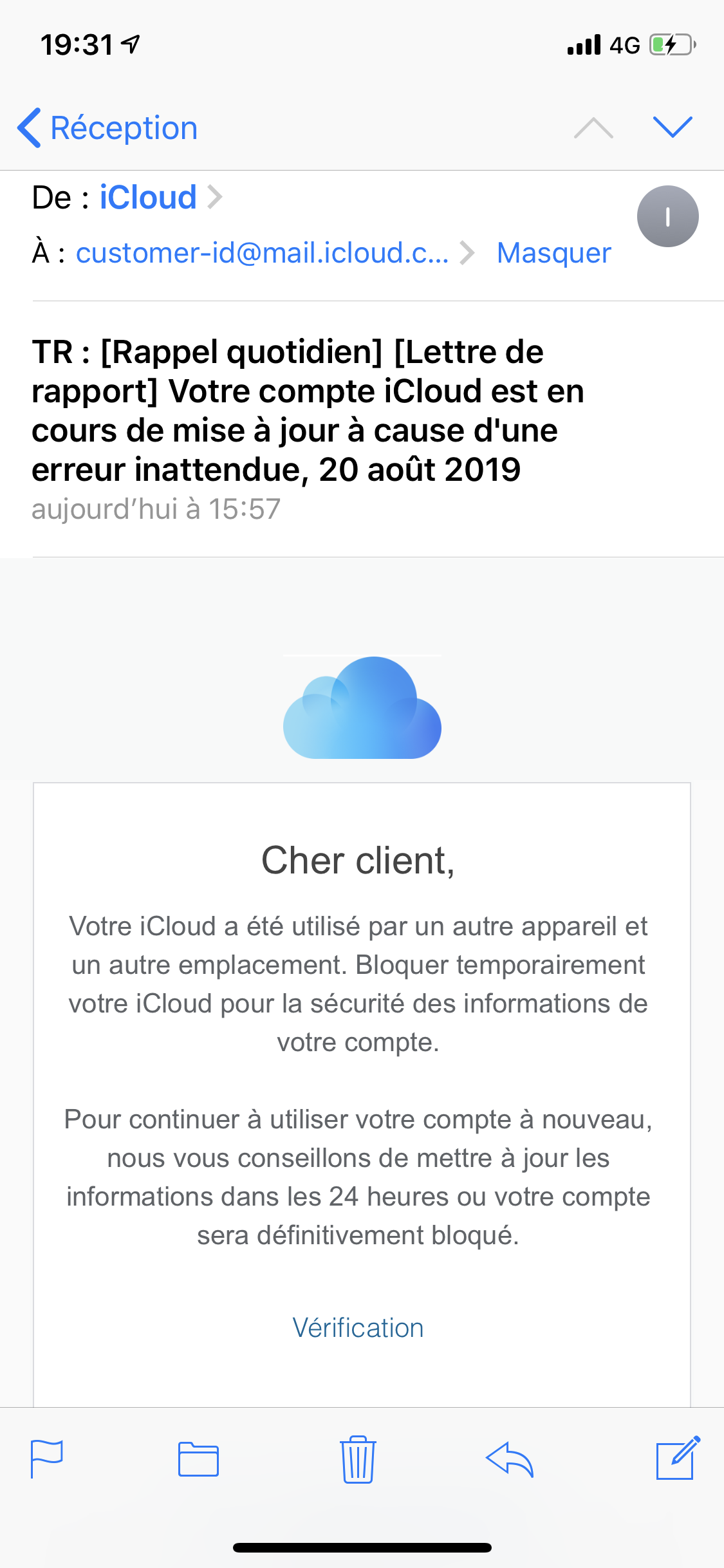This screenshot has height=1568, width=724.
Task: Move the email to a folder
Action: 198,1459
